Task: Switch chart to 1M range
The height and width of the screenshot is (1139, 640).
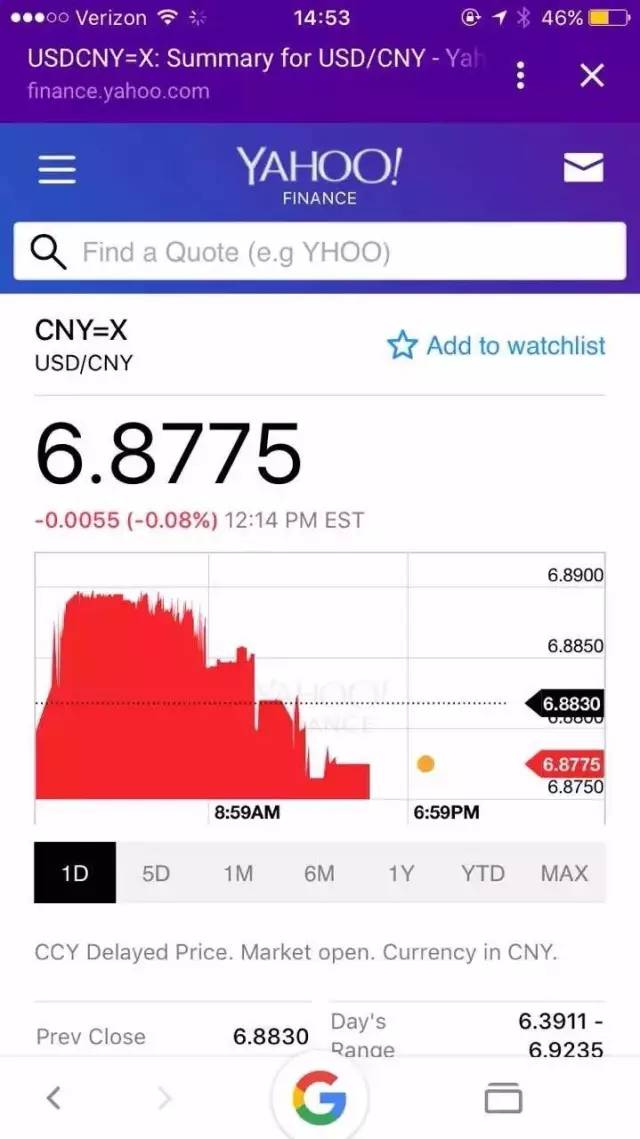Action: click(238, 873)
